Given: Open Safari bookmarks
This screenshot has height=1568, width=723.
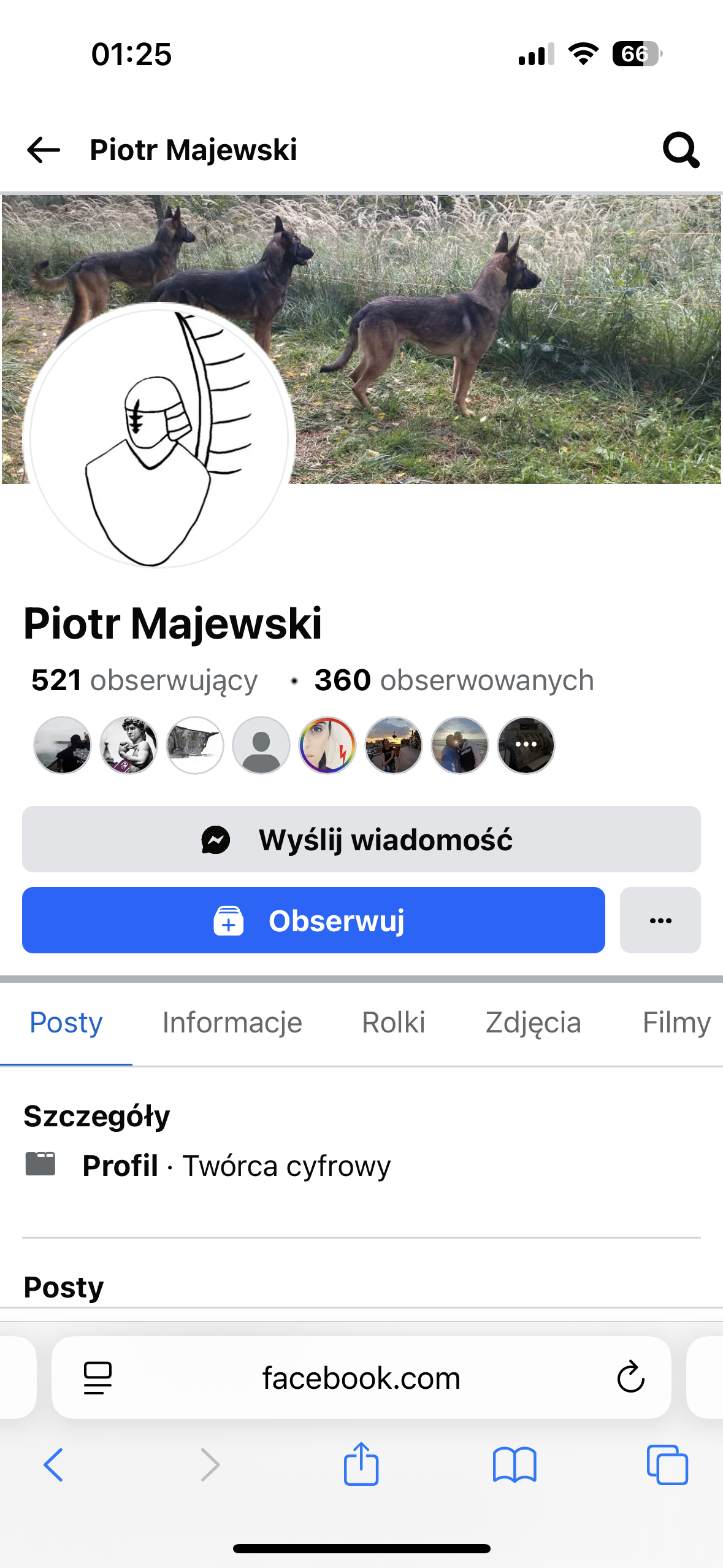Looking at the screenshot, I should [x=515, y=1465].
